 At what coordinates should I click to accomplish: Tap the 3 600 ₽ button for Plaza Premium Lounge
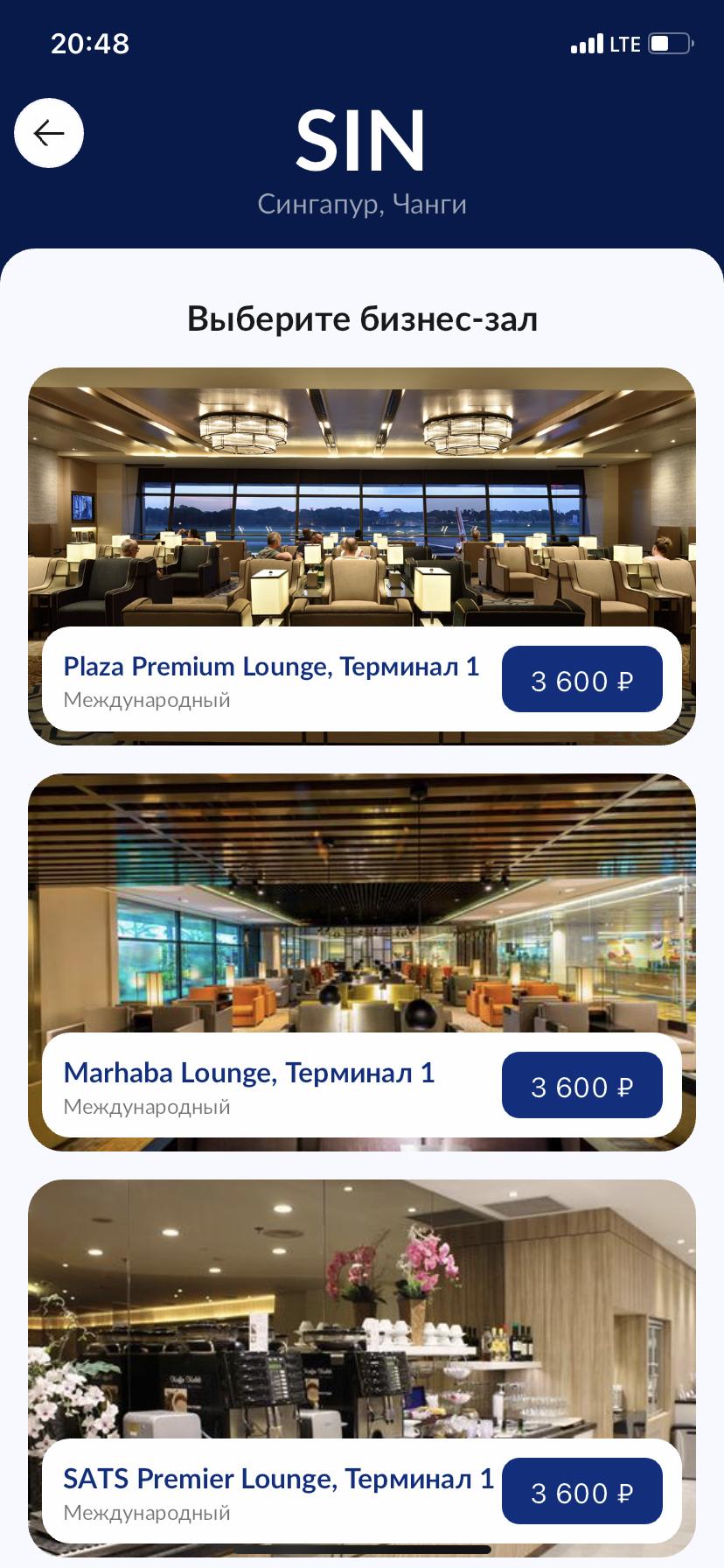[581, 680]
